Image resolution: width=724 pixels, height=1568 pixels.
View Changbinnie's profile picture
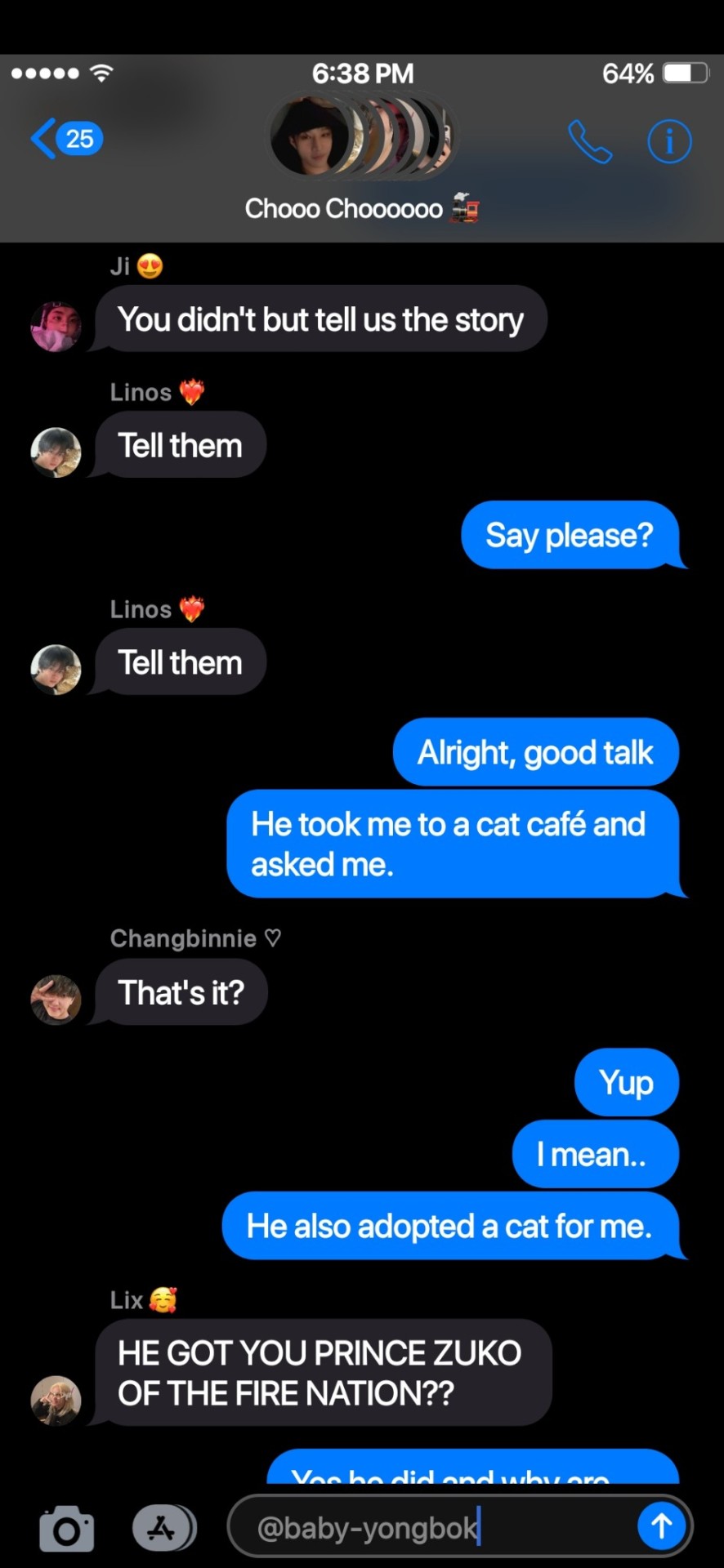point(56,999)
